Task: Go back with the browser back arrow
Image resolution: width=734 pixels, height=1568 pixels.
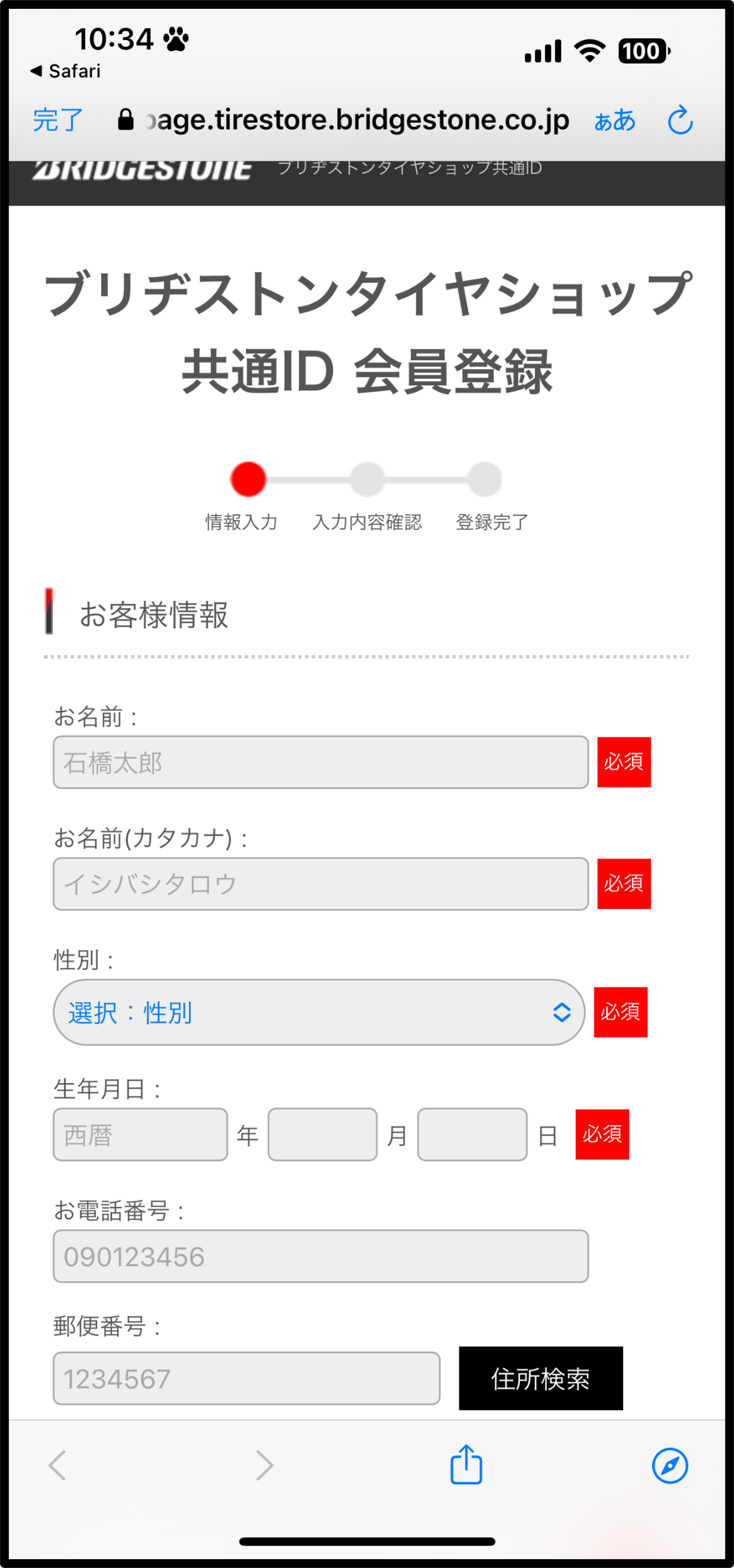Action: pyautogui.click(x=58, y=1465)
